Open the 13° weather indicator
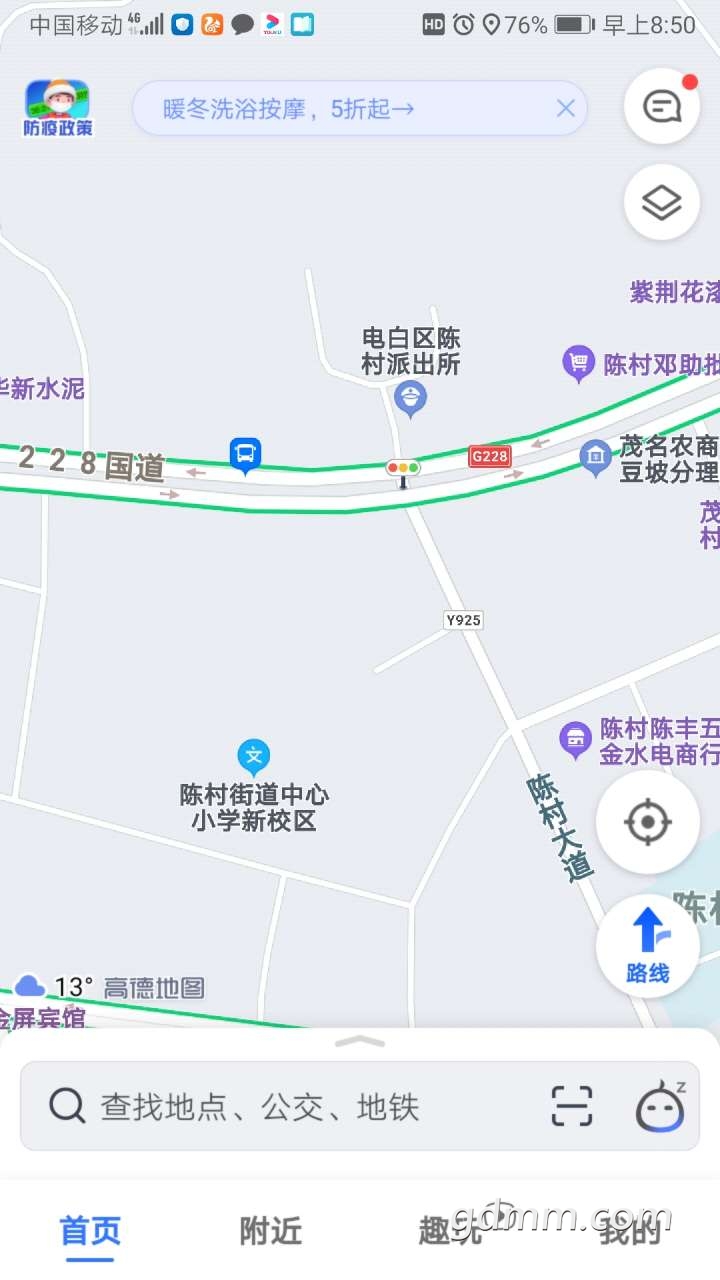Image resolution: width=720 pixels, height=1280 pixels. [55, 987]
